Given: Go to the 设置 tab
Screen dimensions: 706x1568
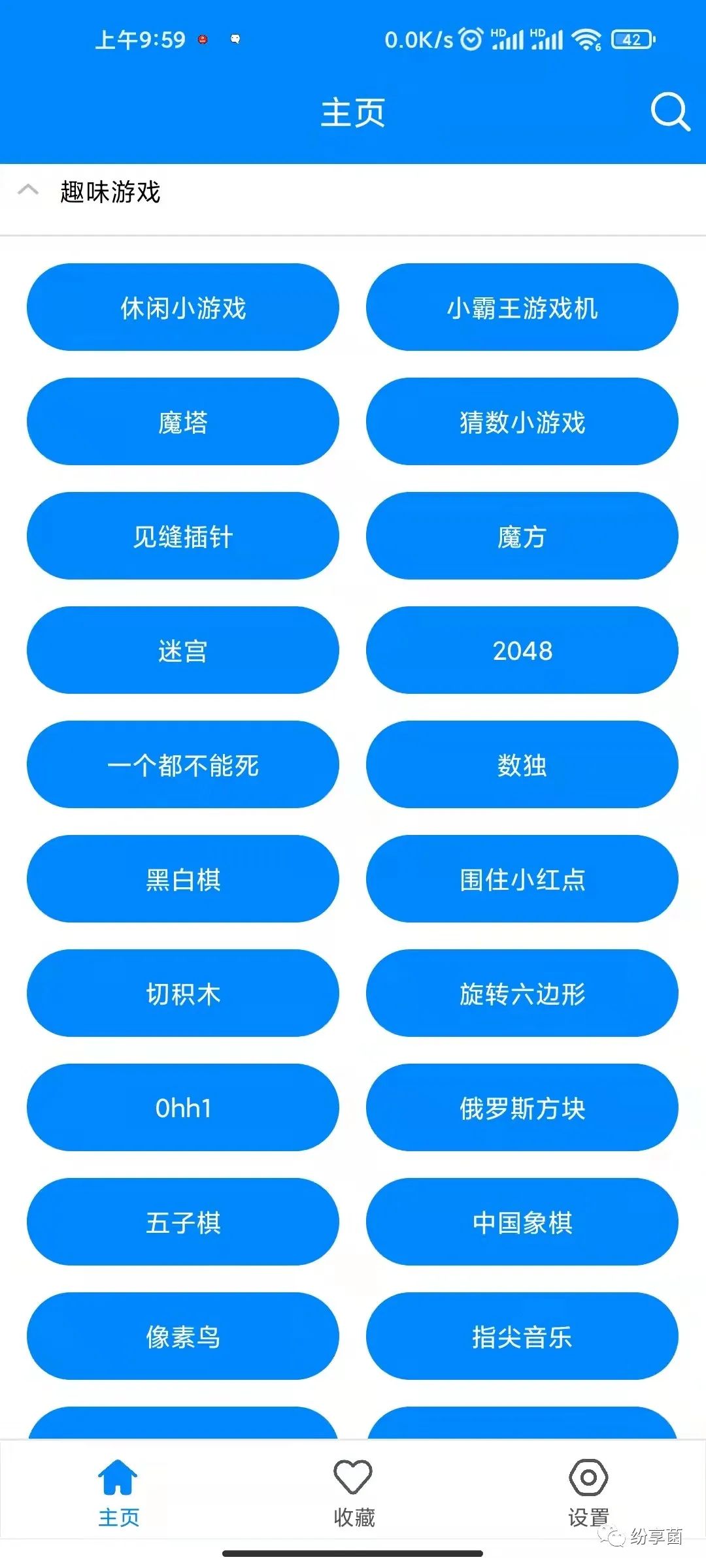Looking at the screenshot, I should pyautogui.click(x=588, y=1491).
